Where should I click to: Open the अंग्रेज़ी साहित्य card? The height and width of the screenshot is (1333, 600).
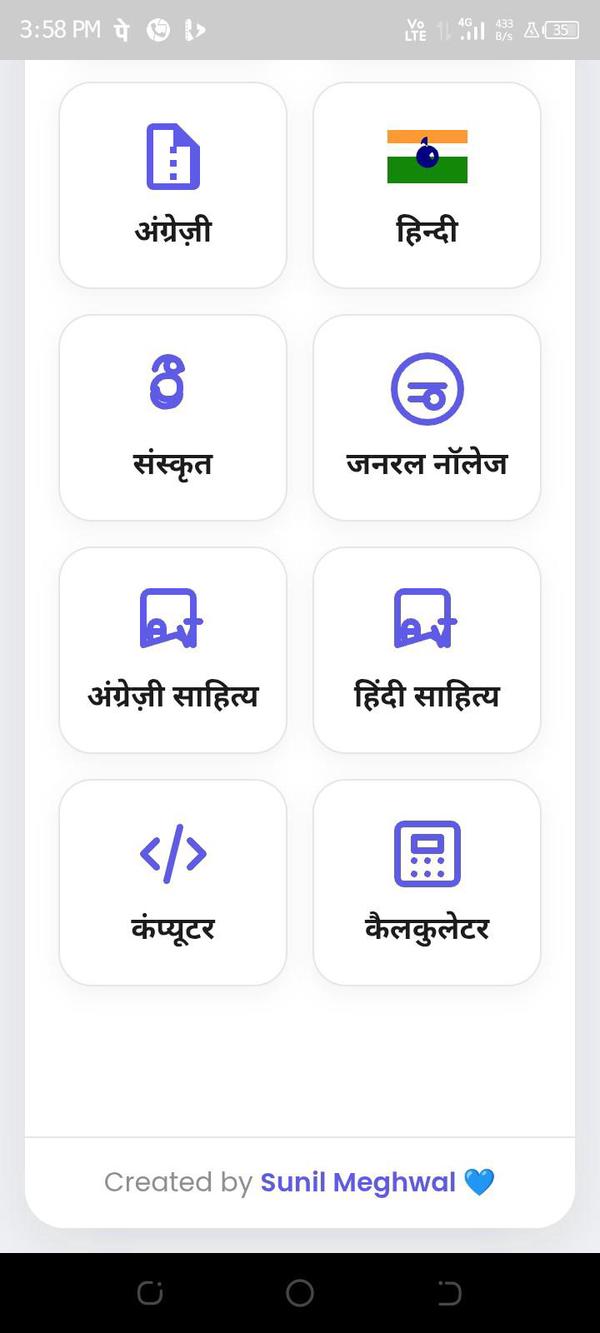point(173,650)
